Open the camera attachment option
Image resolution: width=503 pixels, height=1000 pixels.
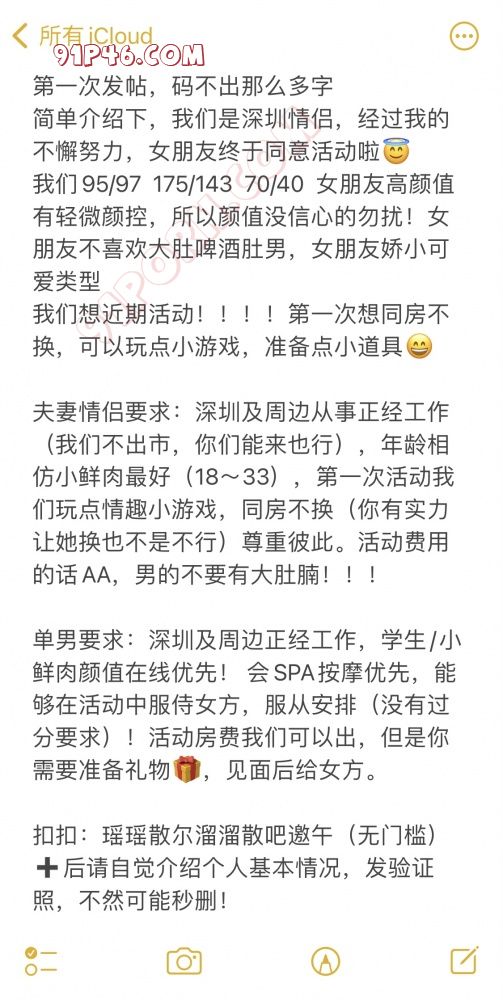click(184, 961)
